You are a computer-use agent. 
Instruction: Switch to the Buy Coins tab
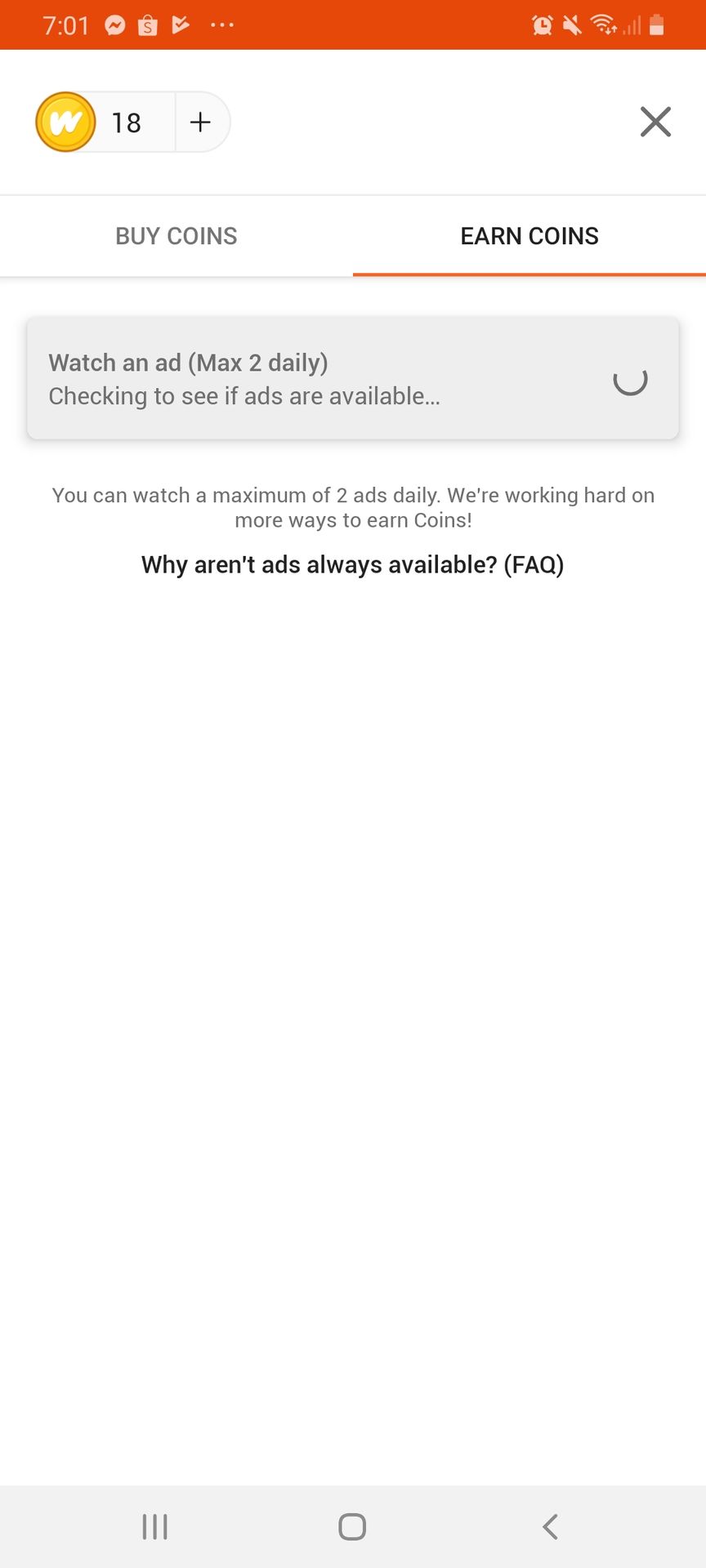[x=176, y=236]
